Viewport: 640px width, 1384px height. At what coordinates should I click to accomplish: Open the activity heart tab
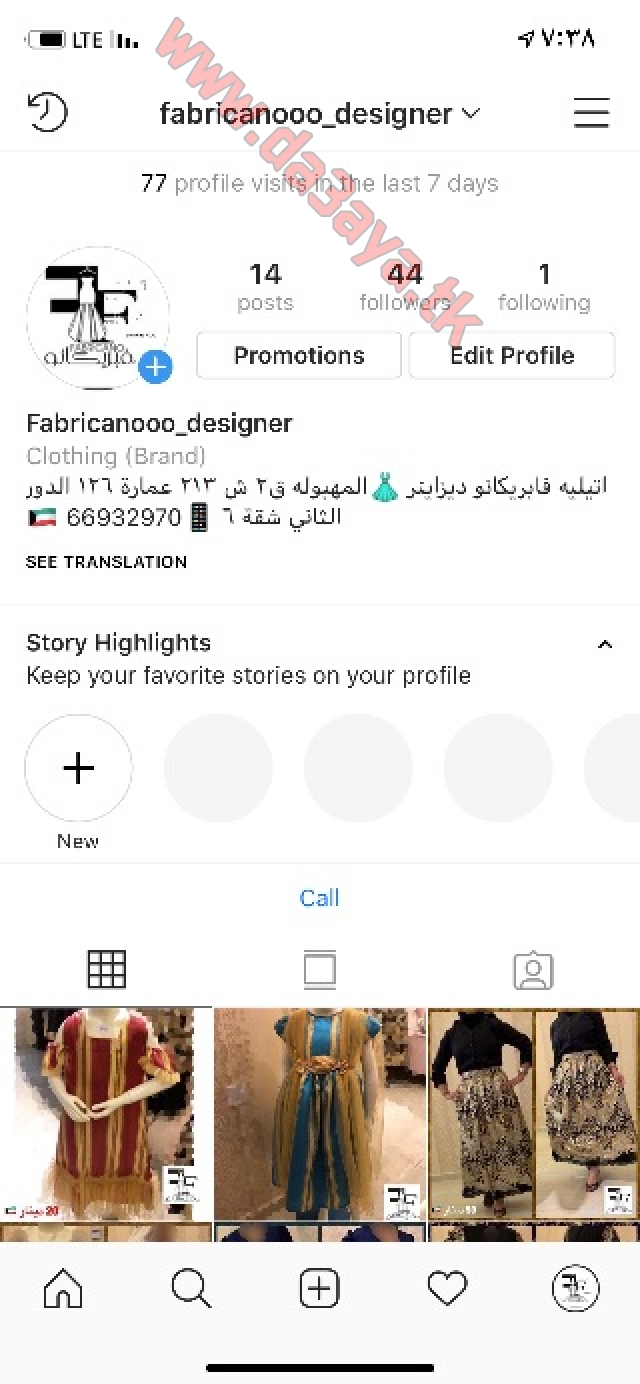click(447, 1289)
